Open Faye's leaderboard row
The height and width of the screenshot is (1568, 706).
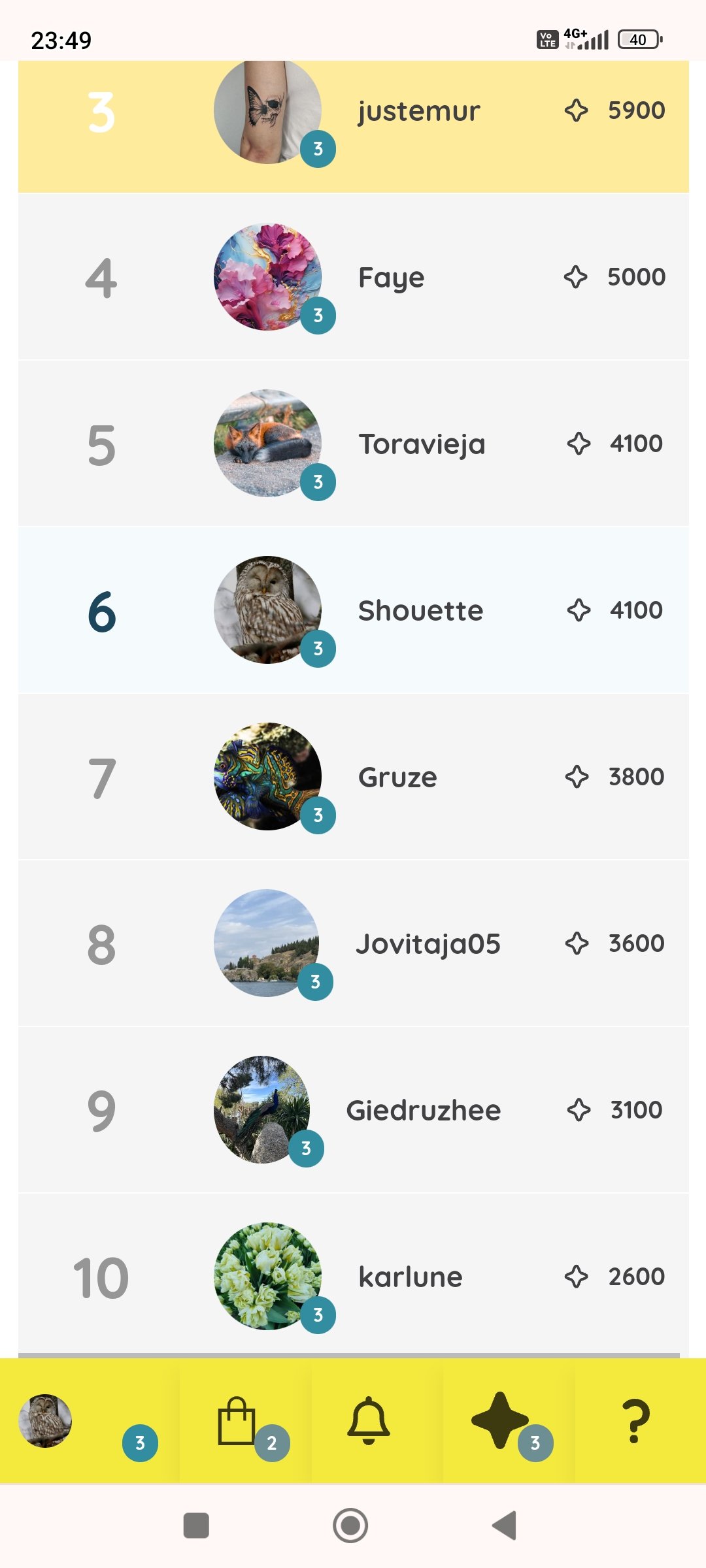pyautogui.click(x=353, y=277)
